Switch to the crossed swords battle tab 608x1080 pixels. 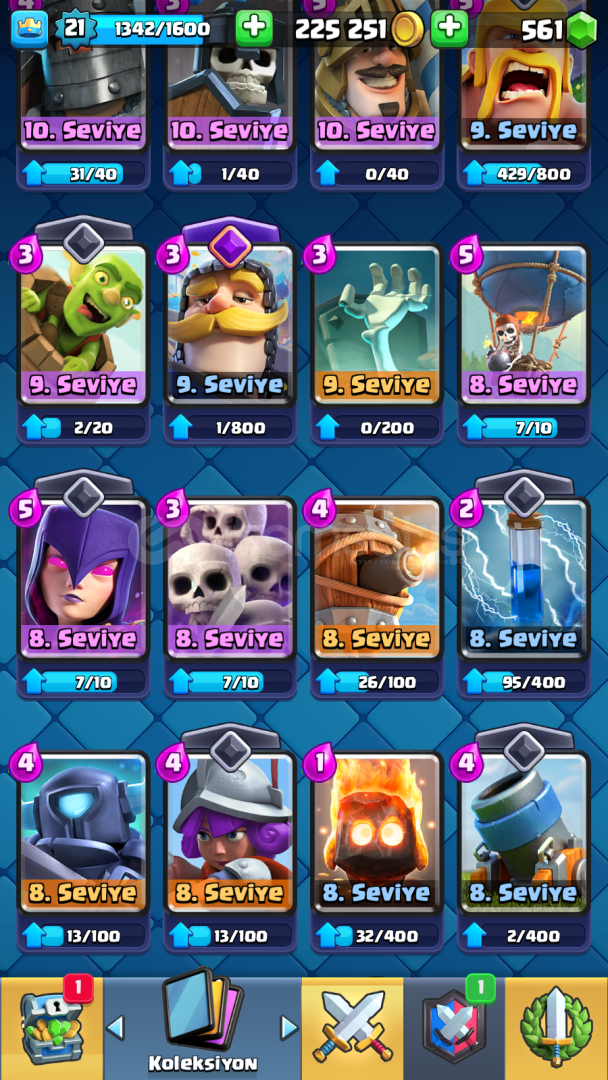click(x=353, y=1028)
